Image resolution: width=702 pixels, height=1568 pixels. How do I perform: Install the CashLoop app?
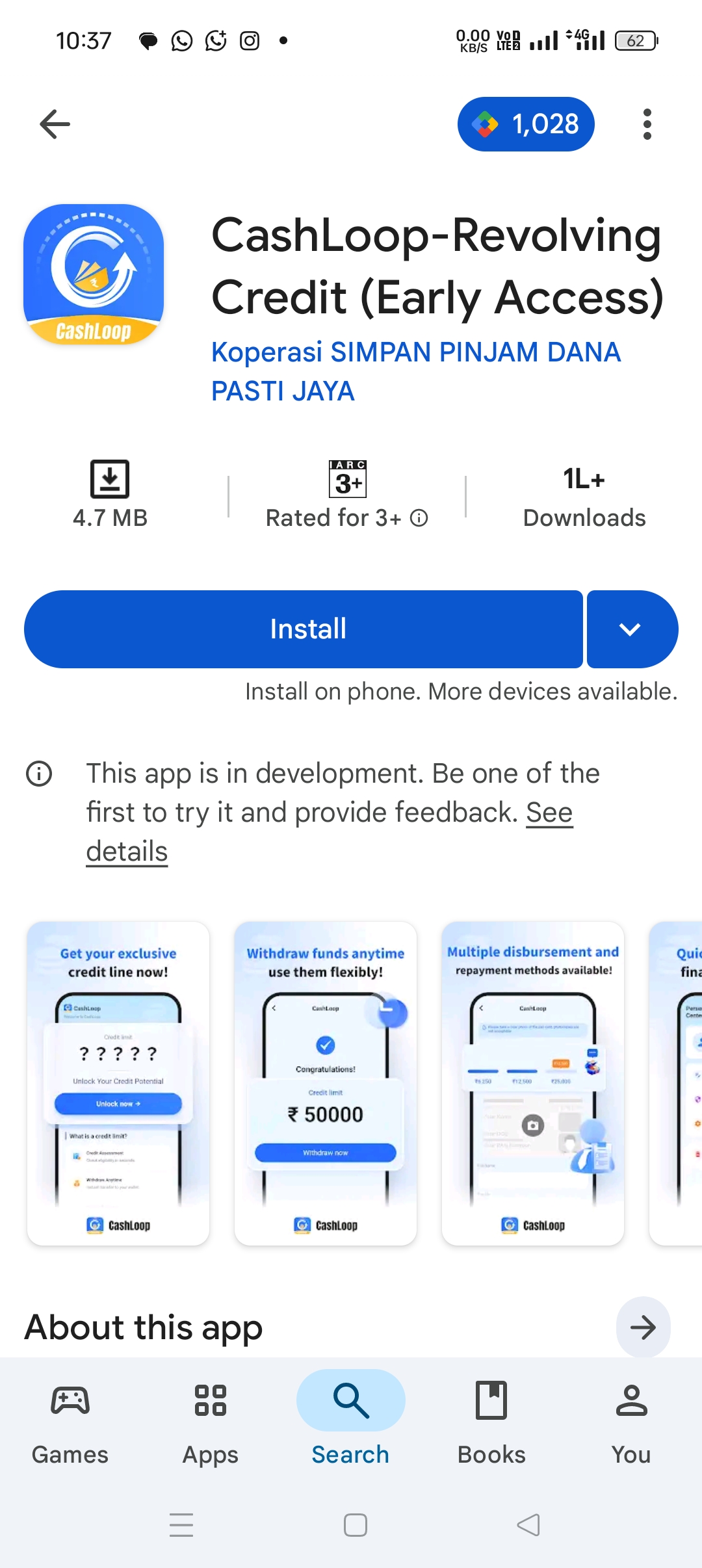[x=303, y=629]
